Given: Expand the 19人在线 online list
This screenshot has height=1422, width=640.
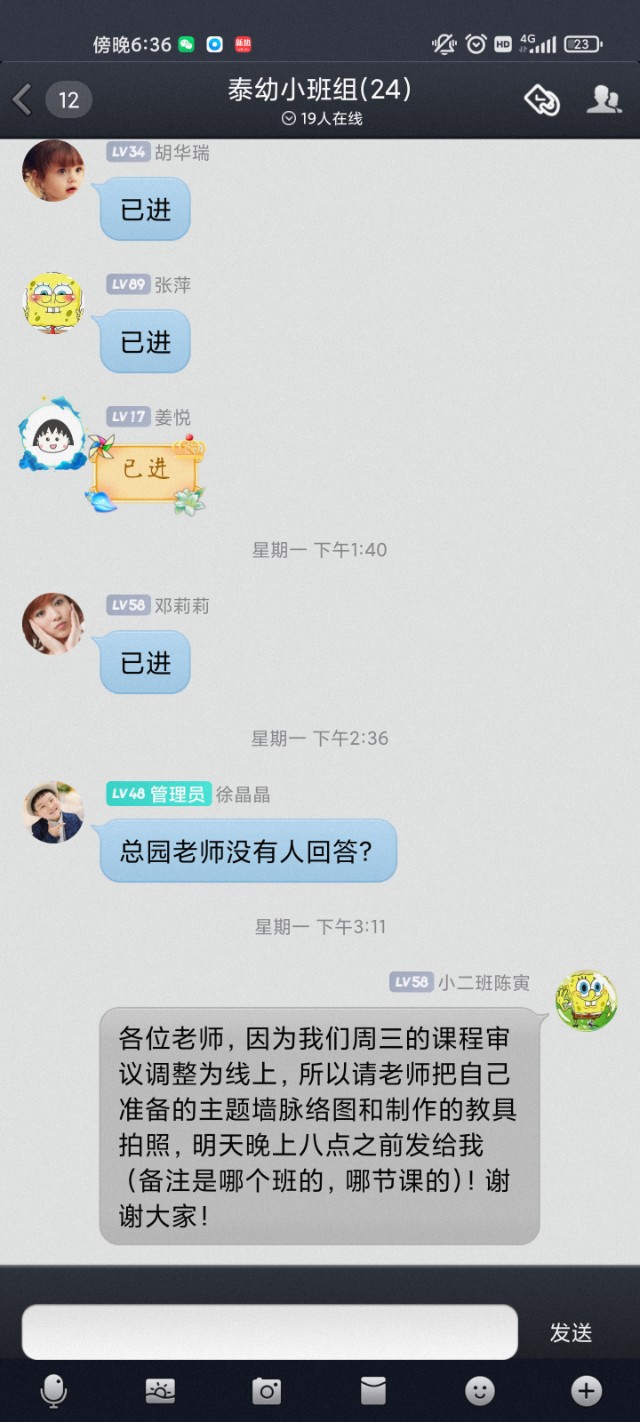Looking at the screenshot, I should (x=320, y=119).
